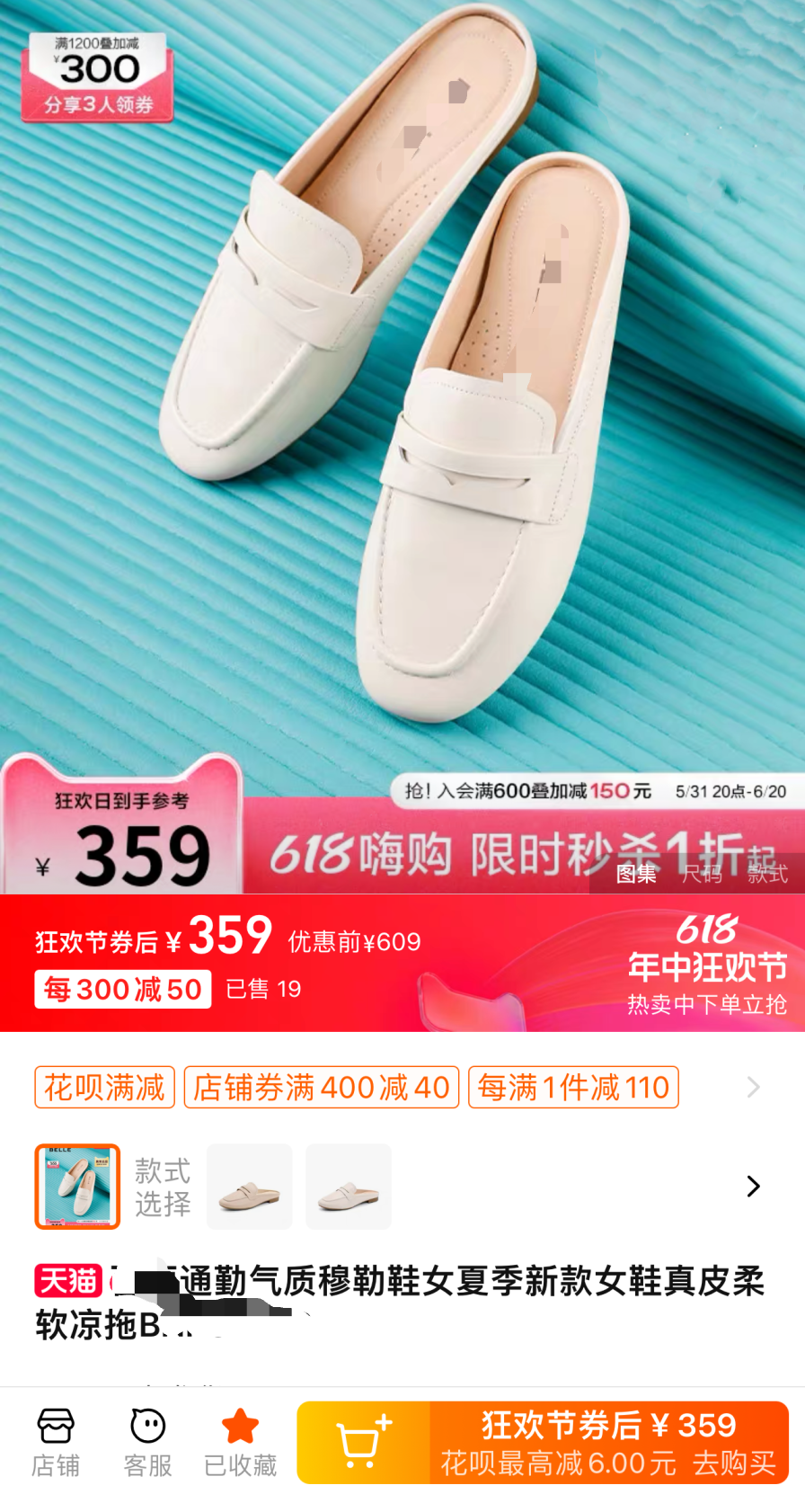View the 每满1件减110 discount

[573, 1088]
